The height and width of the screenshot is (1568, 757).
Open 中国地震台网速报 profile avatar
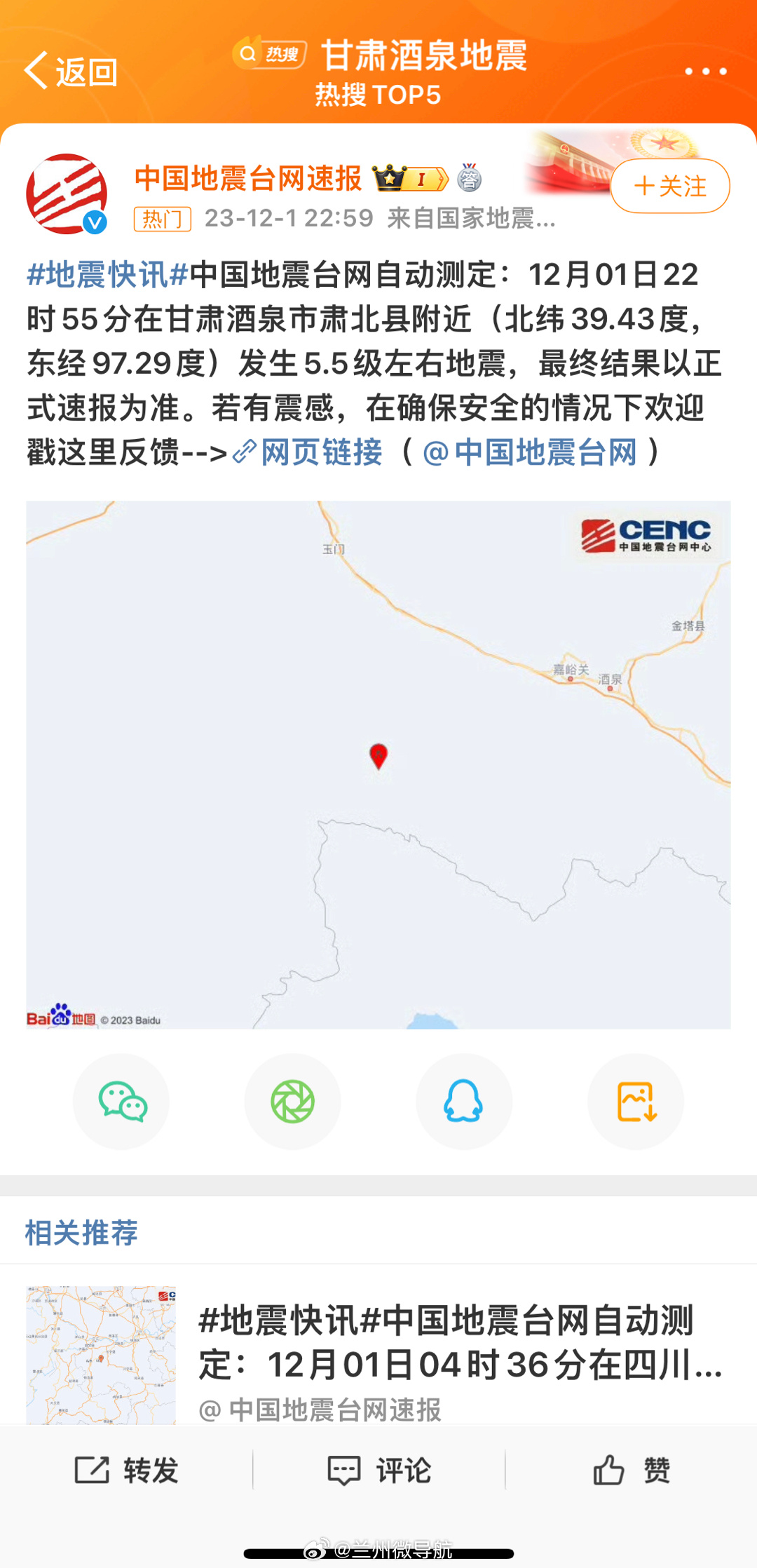tap(67, 194)
